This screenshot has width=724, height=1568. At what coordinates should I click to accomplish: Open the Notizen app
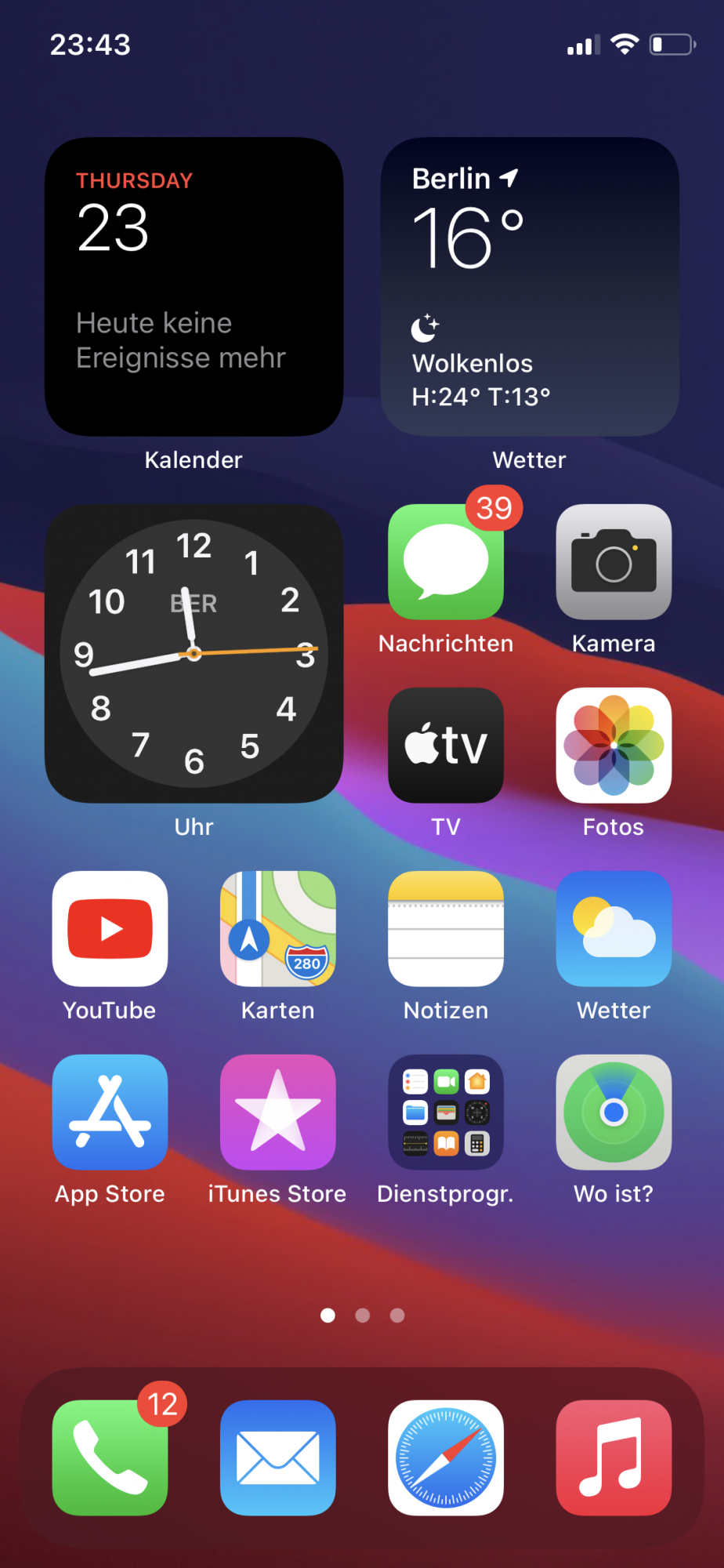point(446,929)
